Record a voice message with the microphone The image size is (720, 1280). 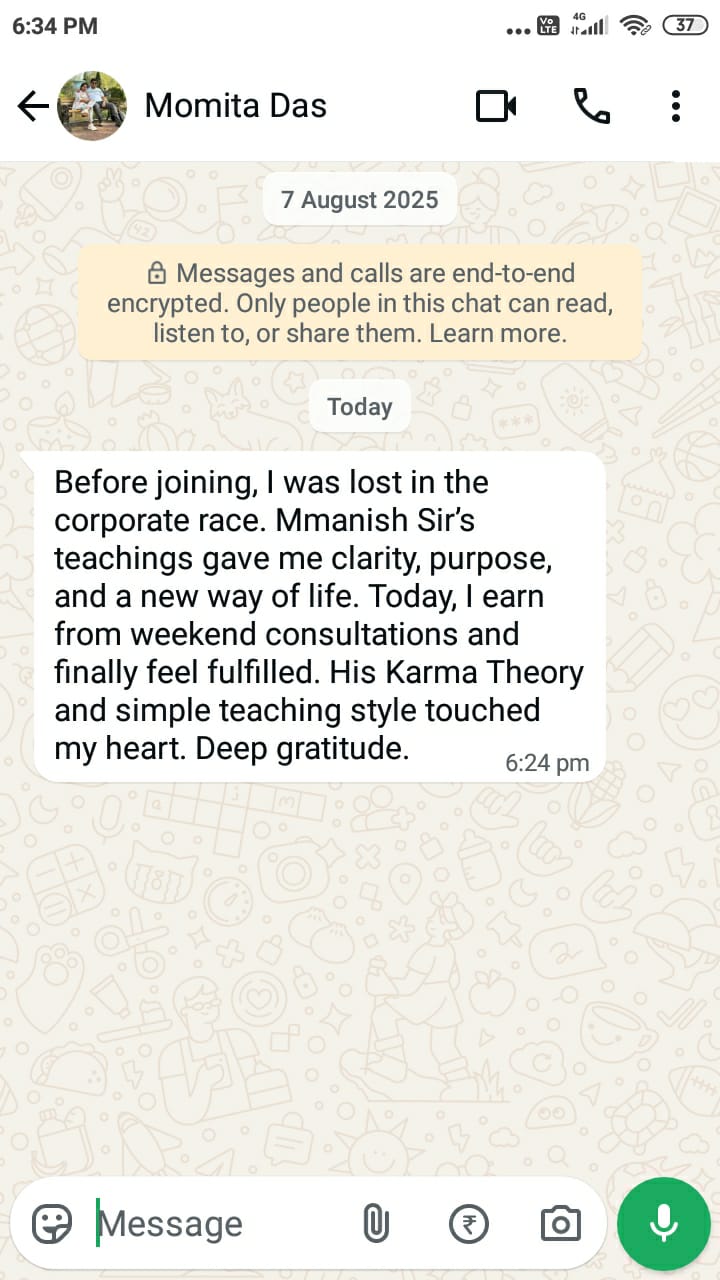[x=663, y=1222]
